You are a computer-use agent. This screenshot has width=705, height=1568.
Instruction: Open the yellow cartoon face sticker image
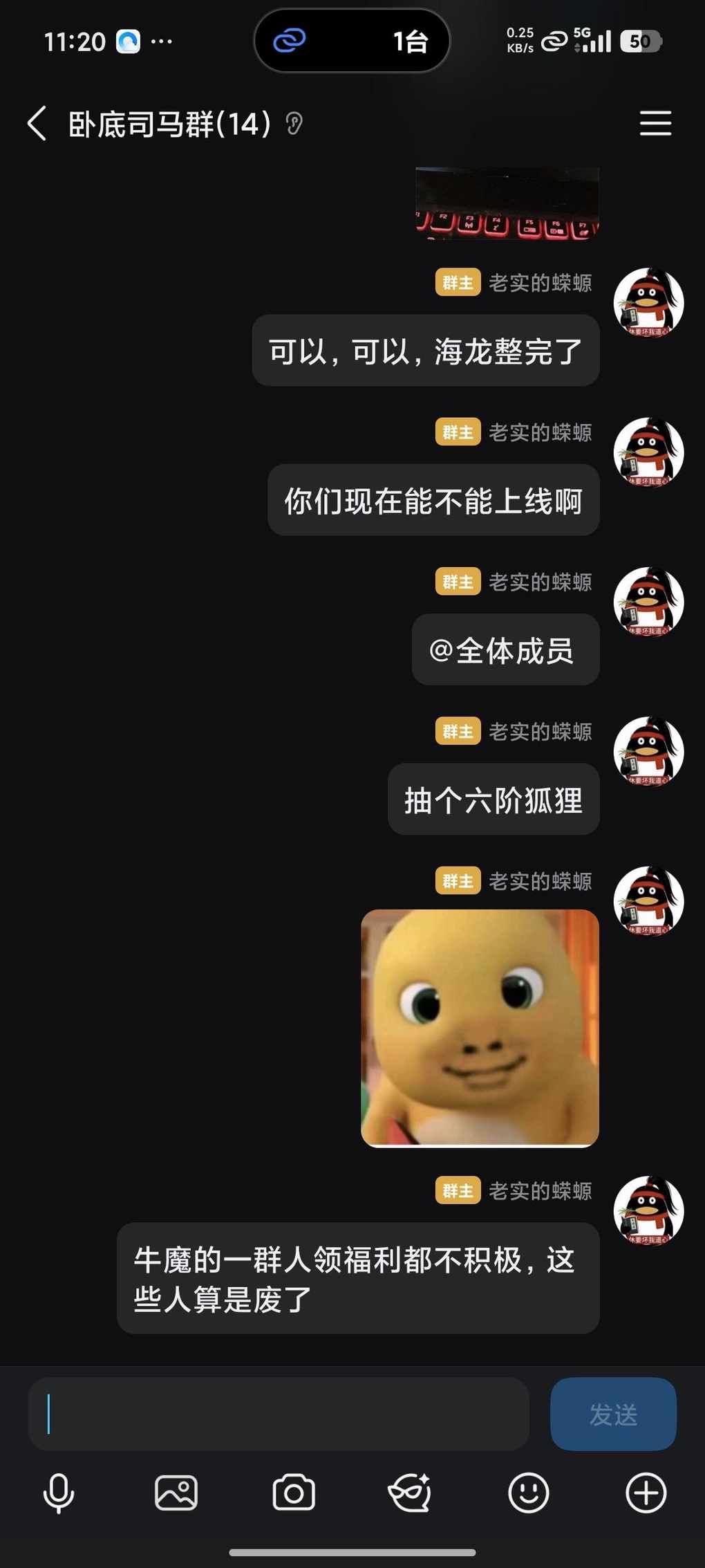(x=480, y=1027)
